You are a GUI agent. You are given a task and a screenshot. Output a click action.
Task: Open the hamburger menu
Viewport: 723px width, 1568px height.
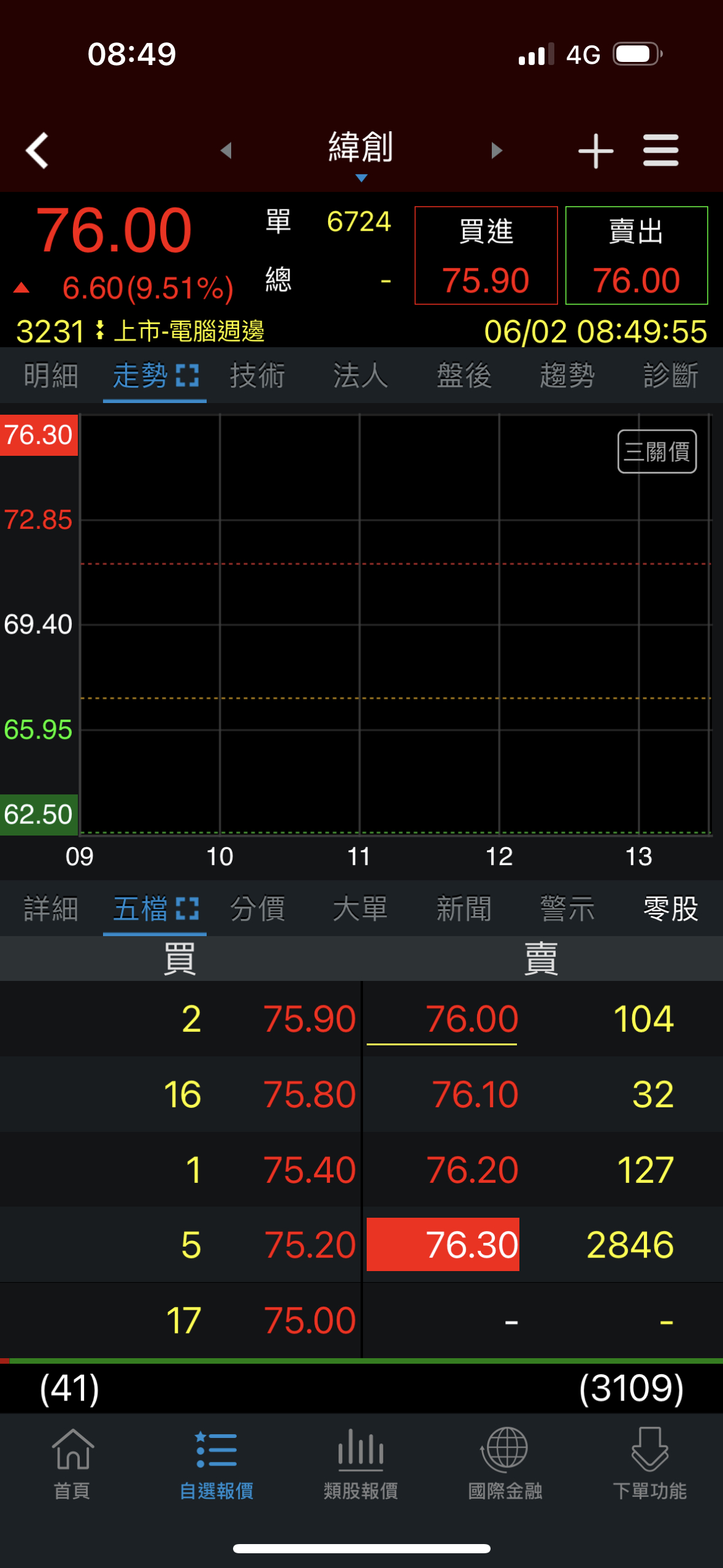660,150
